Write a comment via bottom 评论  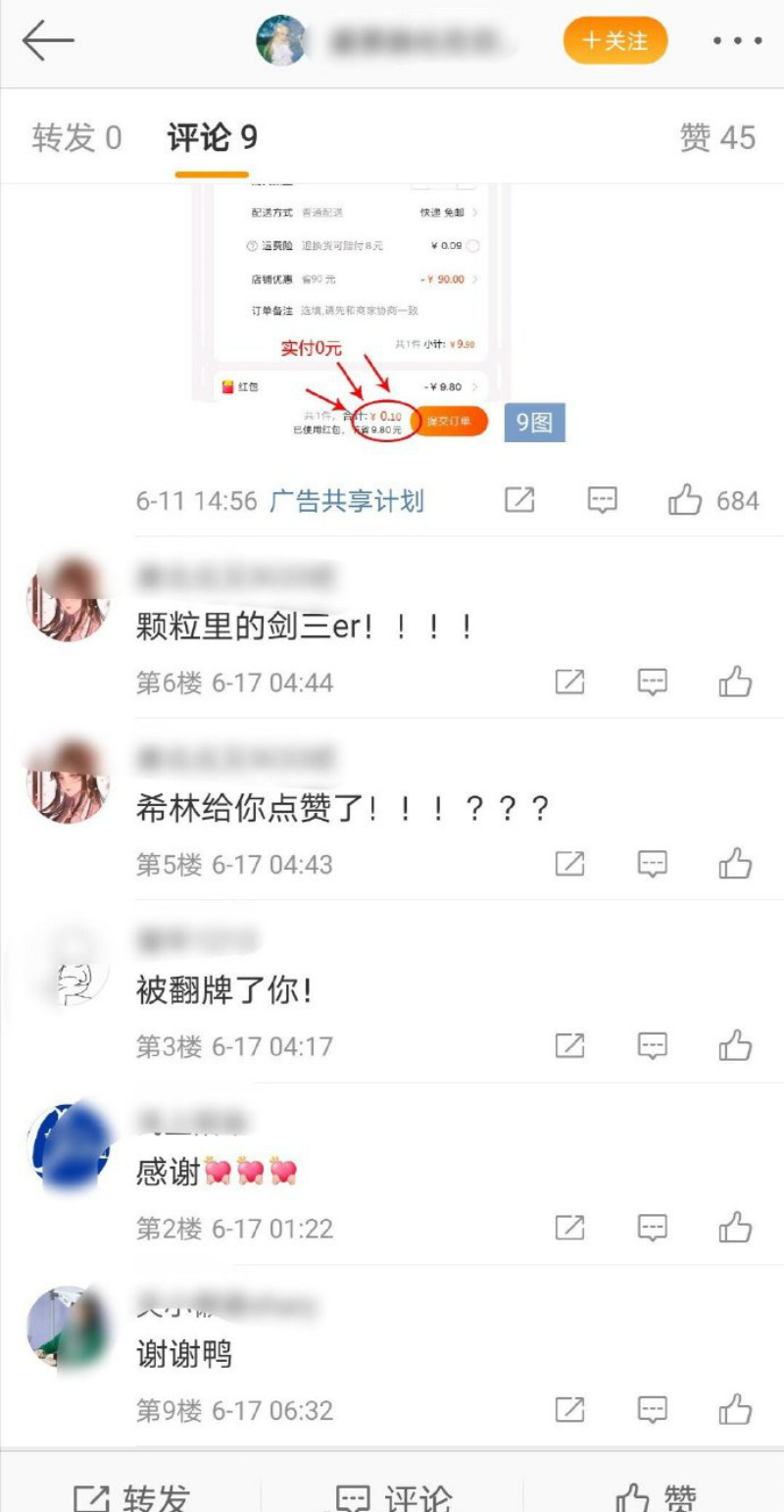click(x=392, y=1495)
